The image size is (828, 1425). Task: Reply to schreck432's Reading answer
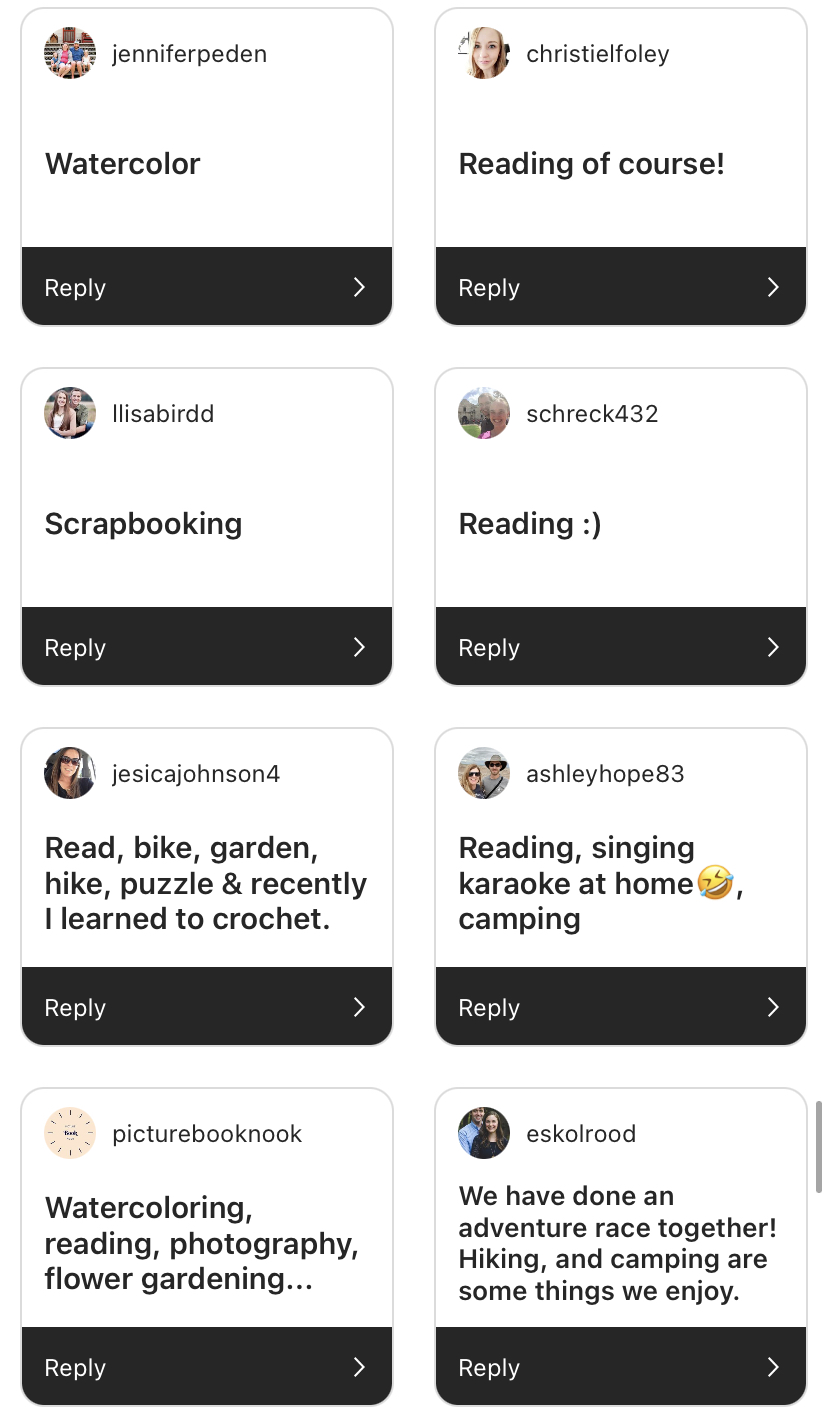tap(620, 647)
